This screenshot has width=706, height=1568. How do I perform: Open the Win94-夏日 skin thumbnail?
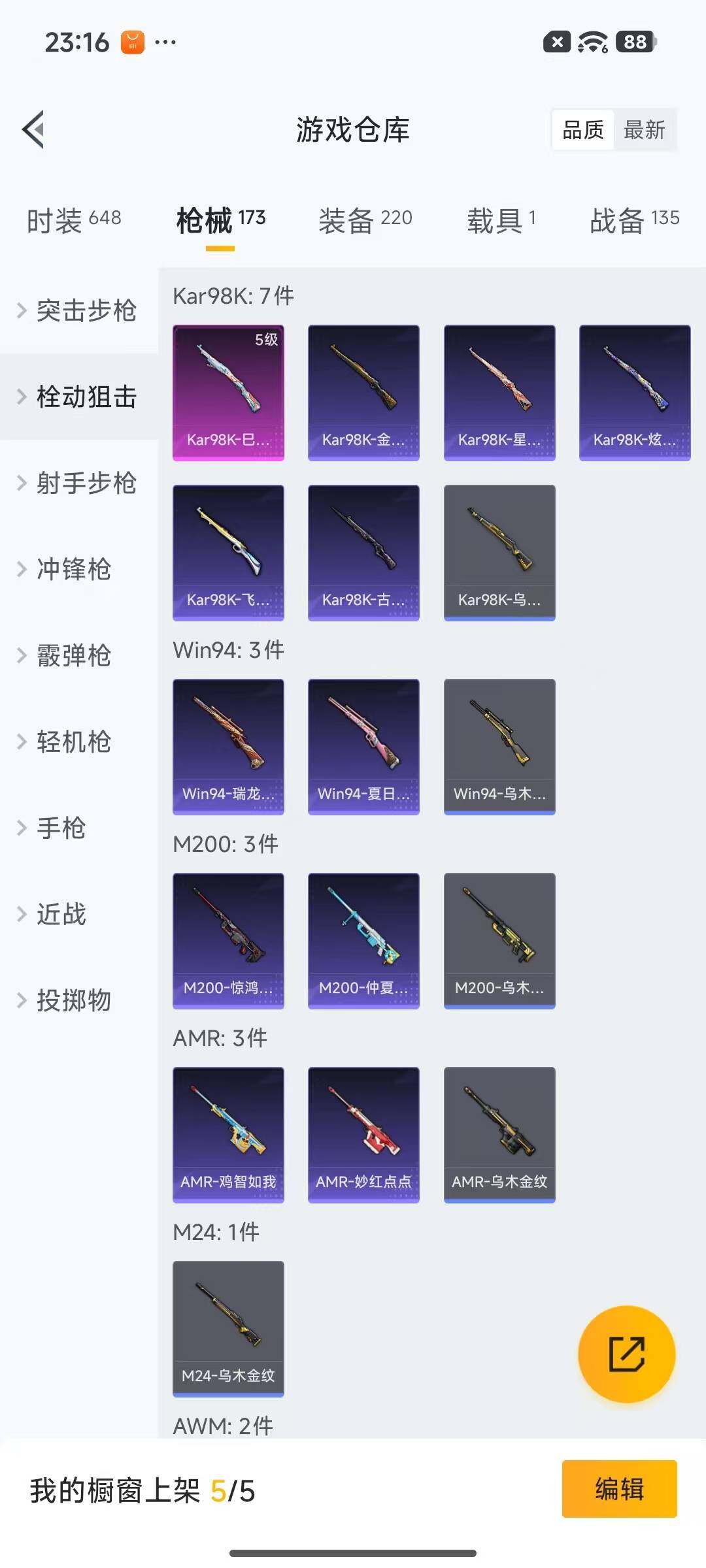363,747
